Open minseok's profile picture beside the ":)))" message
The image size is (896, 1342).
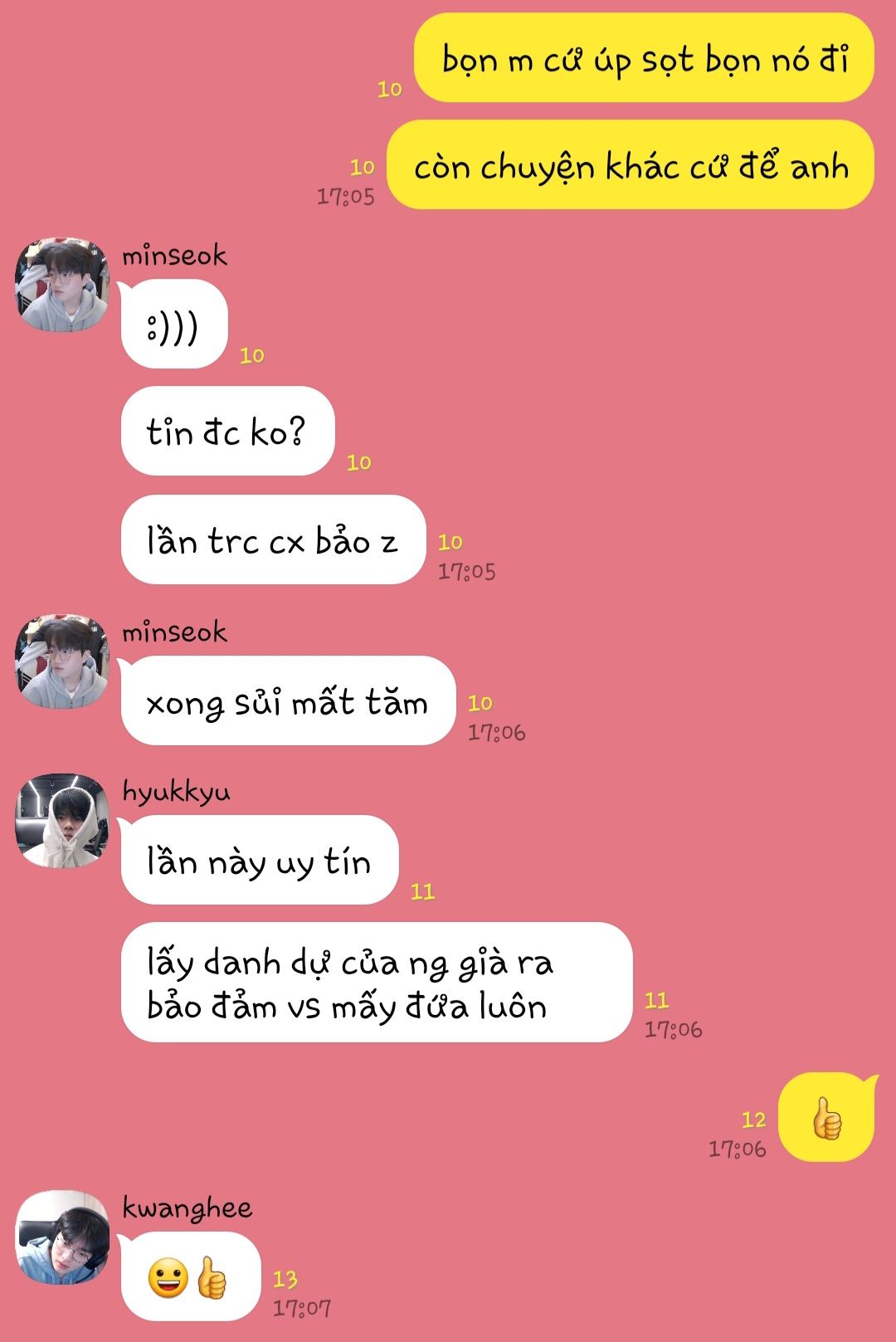click(62, 285)
